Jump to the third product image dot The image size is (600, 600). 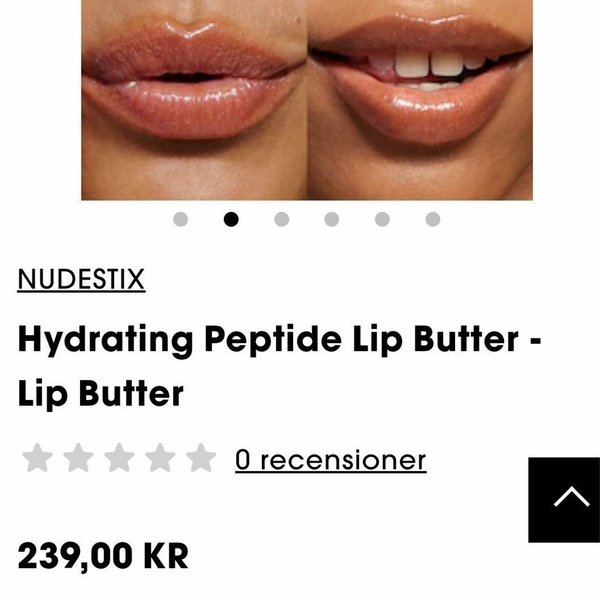pyautogui.click(x=282, y=219)
